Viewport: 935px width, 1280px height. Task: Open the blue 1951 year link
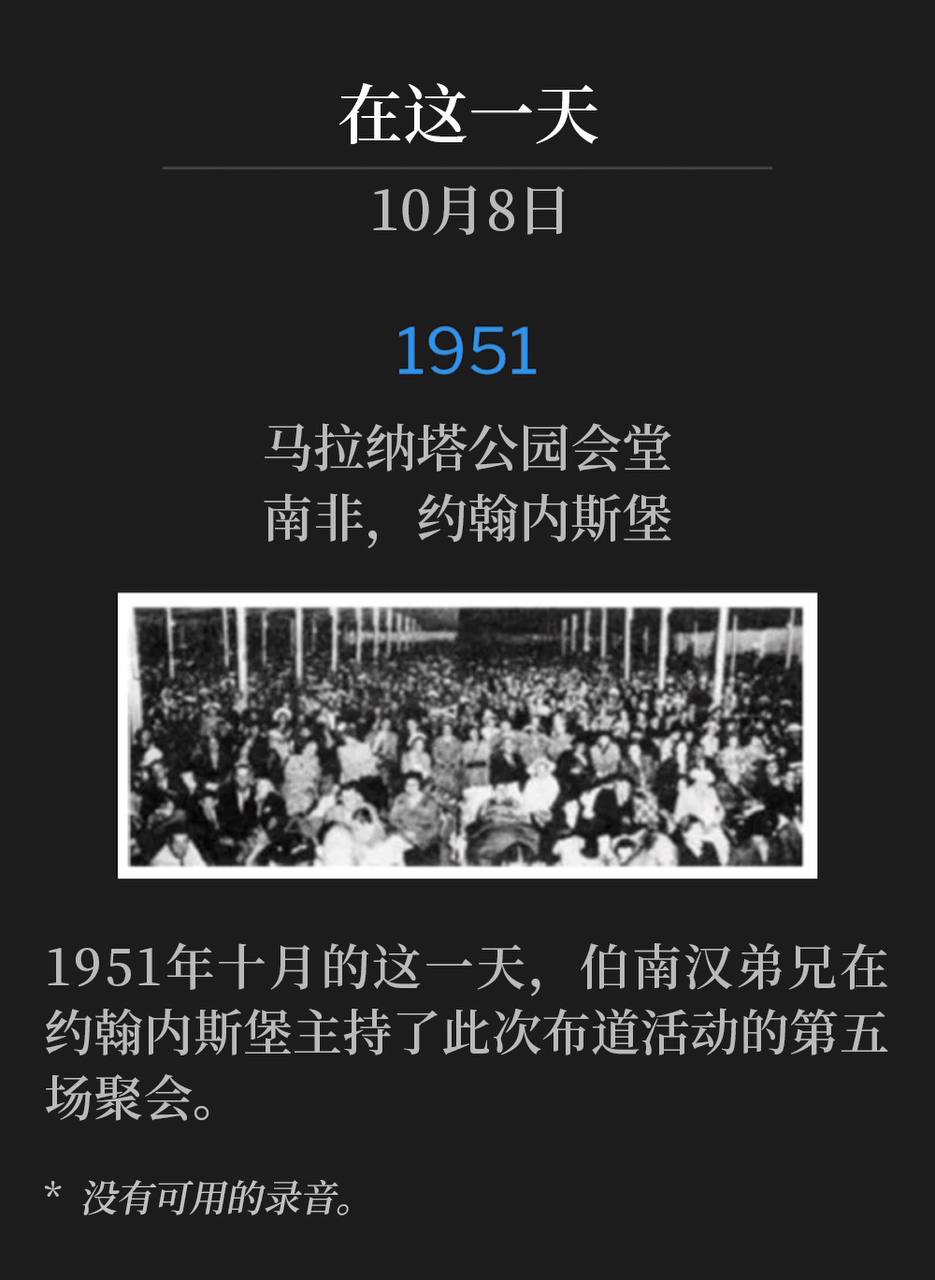(x=467, y=351)
